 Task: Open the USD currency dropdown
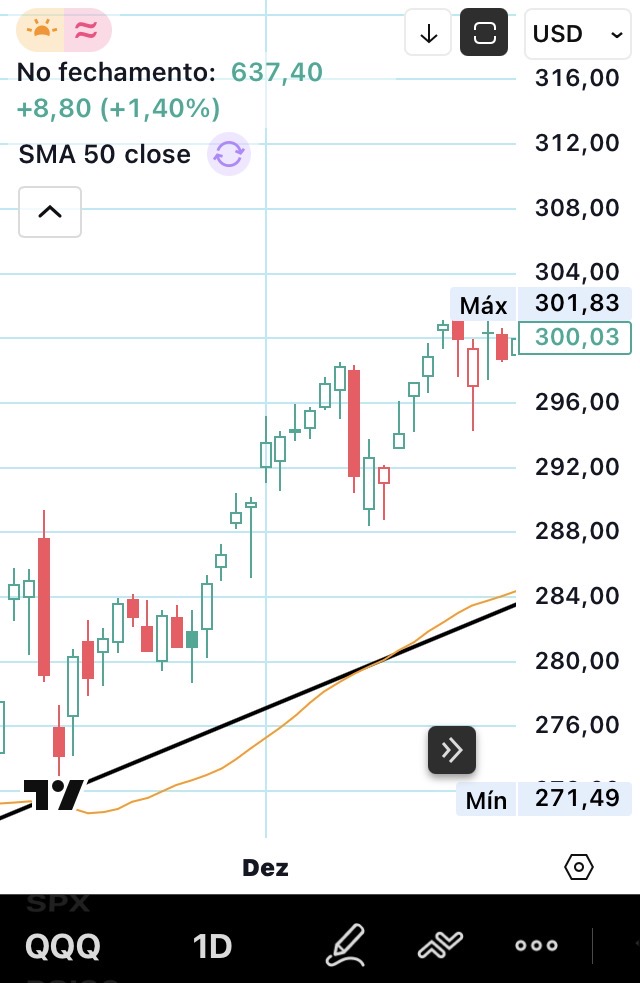[x=576, y=34]
